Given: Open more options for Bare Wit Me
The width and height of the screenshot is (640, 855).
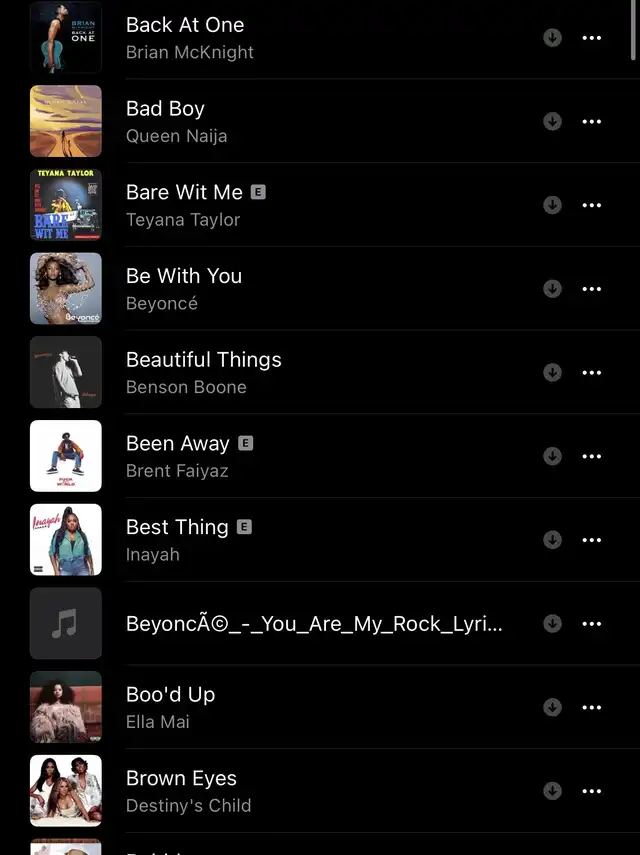Looking at the screenshot, I should [x=592, y=205].
